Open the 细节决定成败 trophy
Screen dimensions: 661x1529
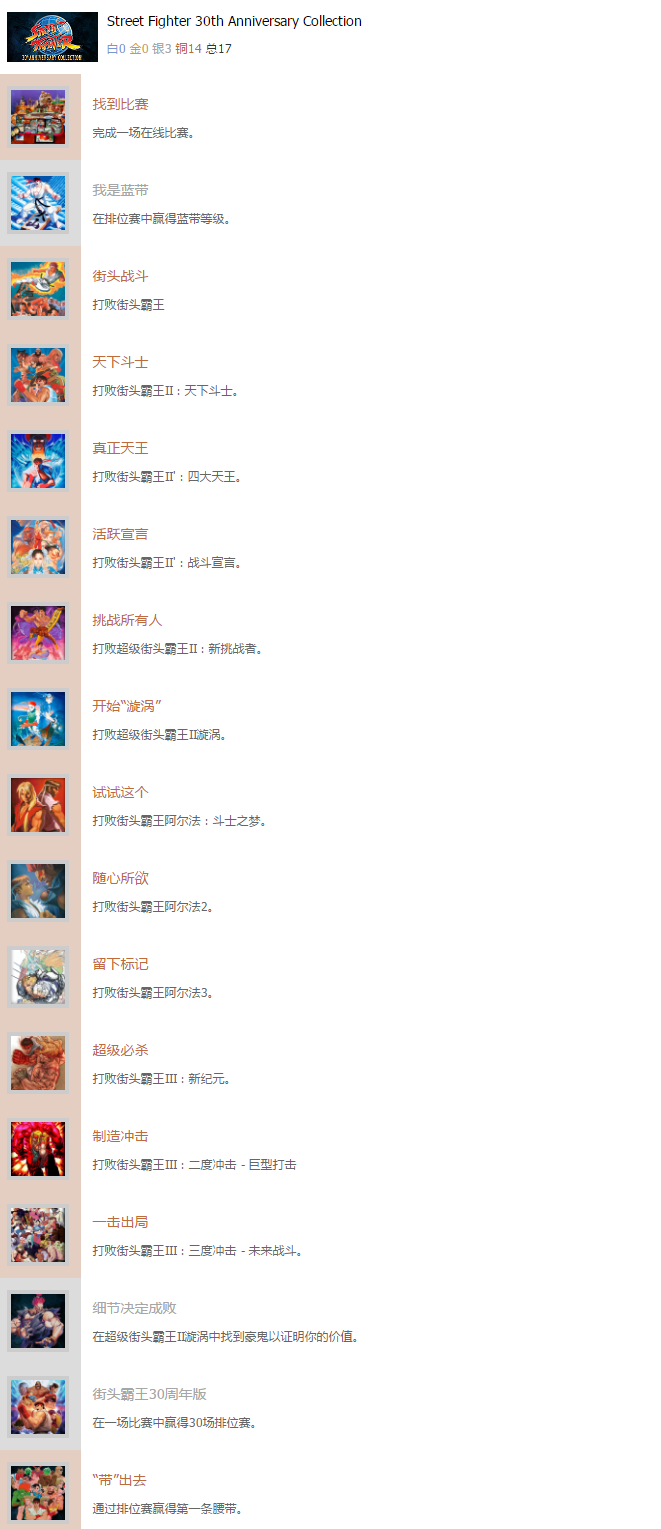pyautogui.click(x=134, y=1308)
